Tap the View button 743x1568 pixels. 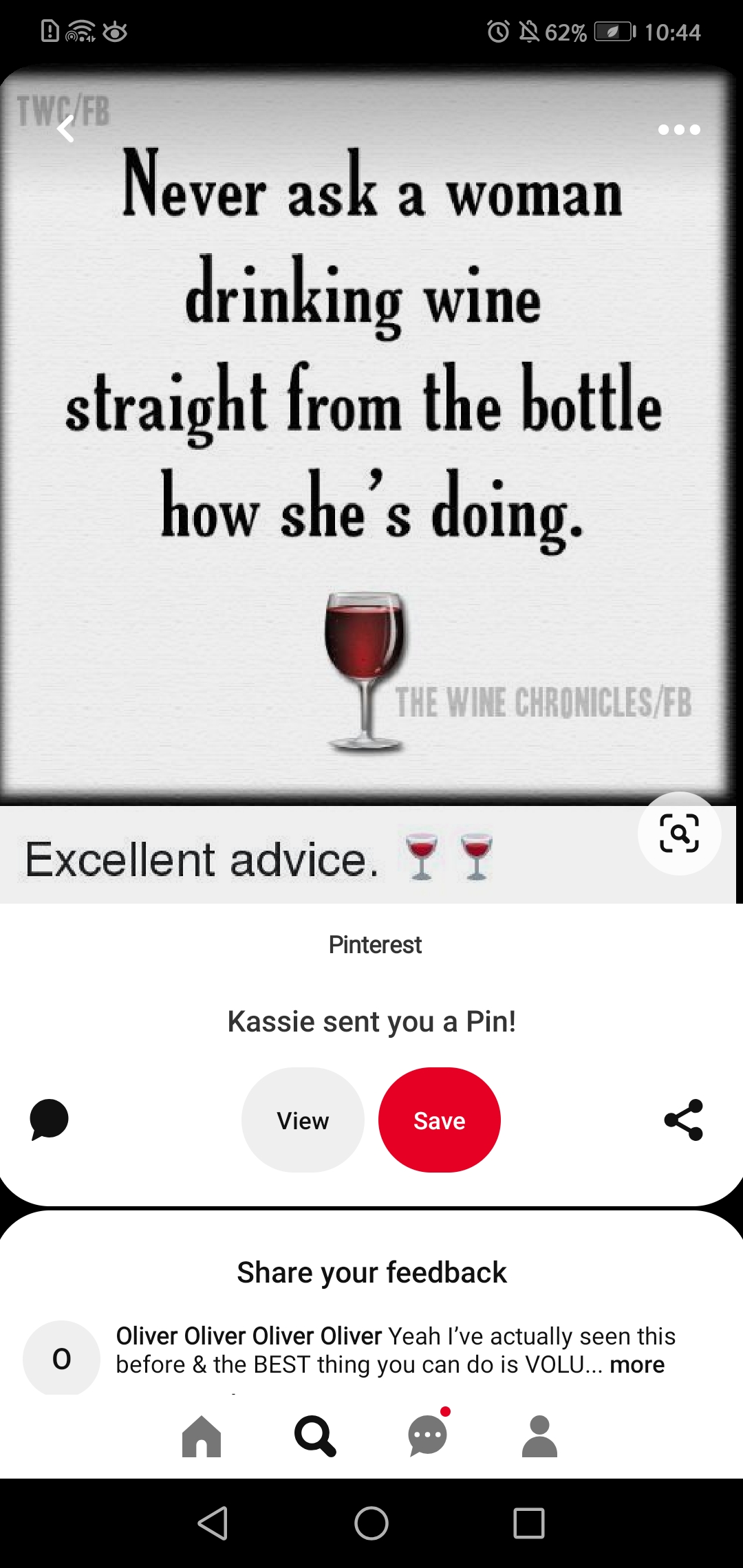[x=303, y=1120]
